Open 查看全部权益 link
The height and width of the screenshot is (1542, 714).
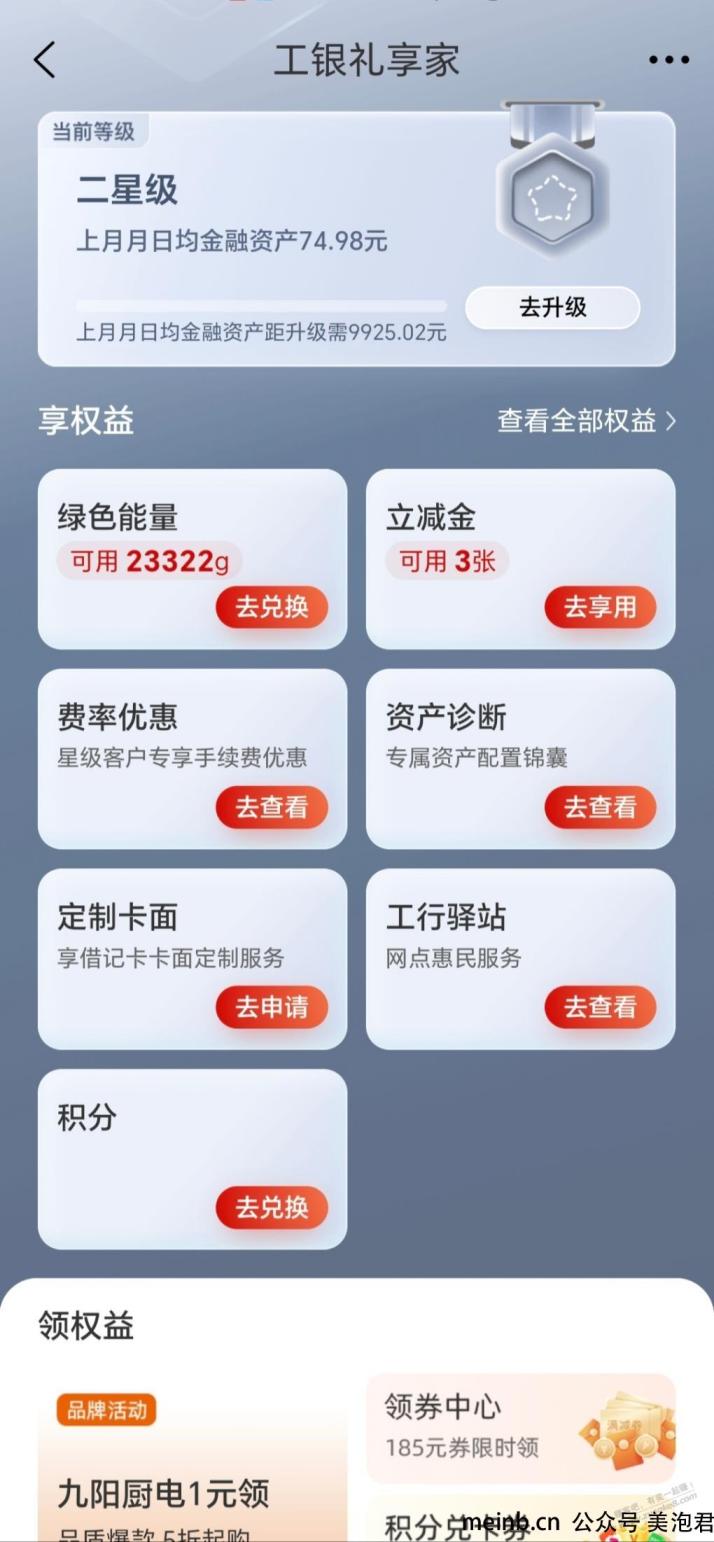click(587, 421)
